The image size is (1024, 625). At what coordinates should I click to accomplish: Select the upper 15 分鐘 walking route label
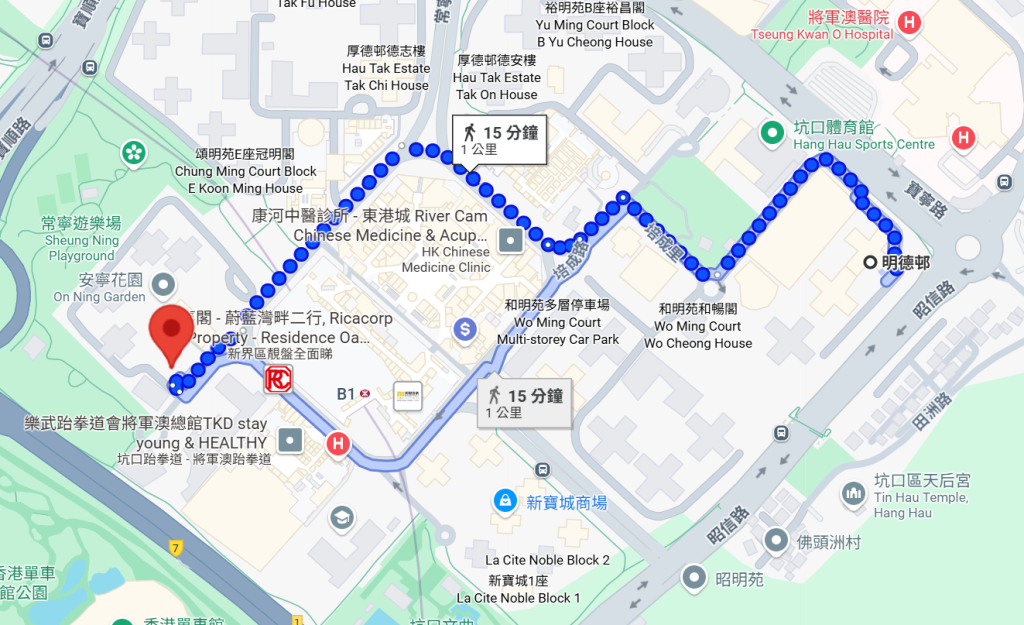[500, 139]
